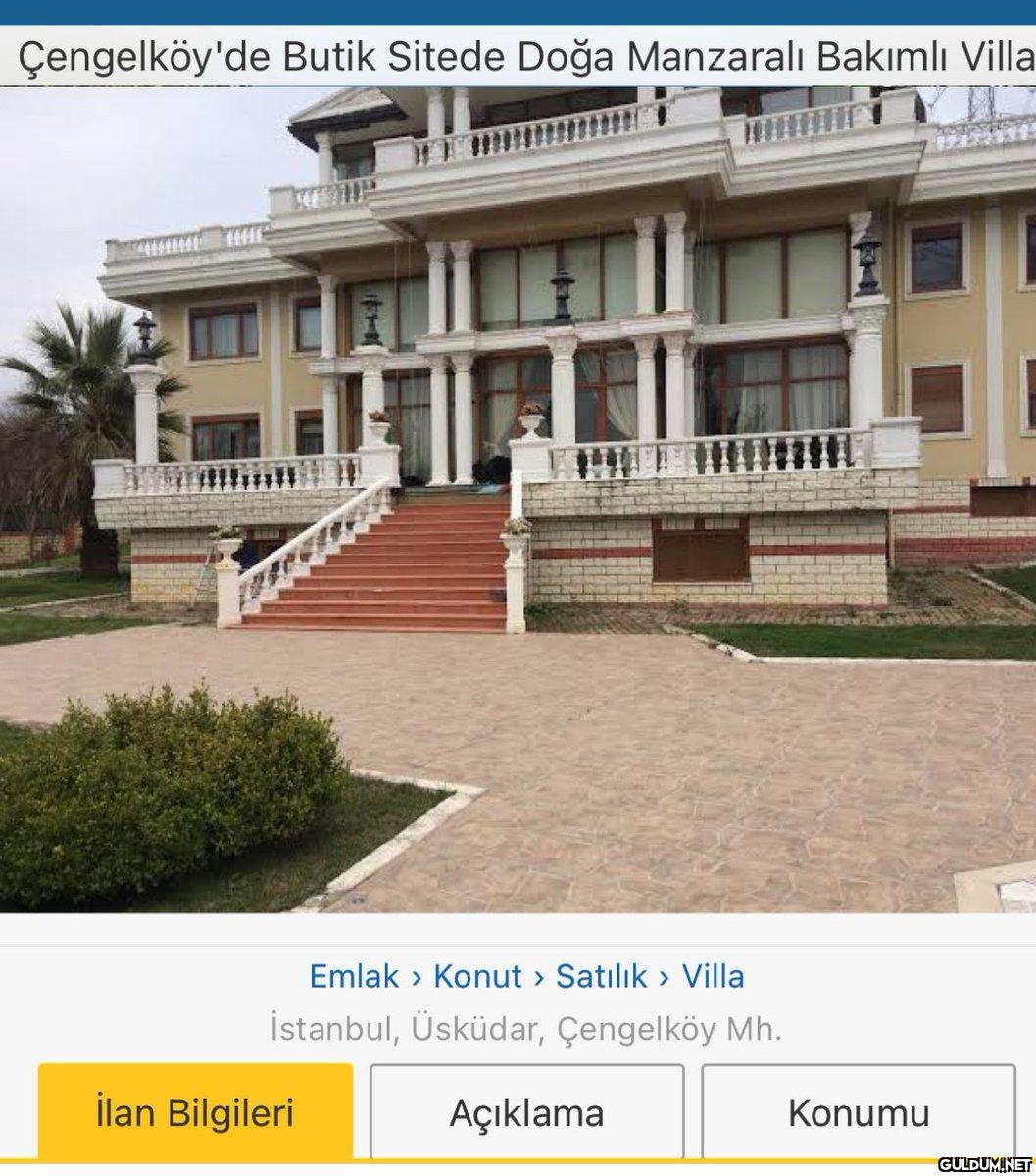1036x1176 pixels.
Task: Switch to the İlan Bilgileri tab
Action: 195,1113
